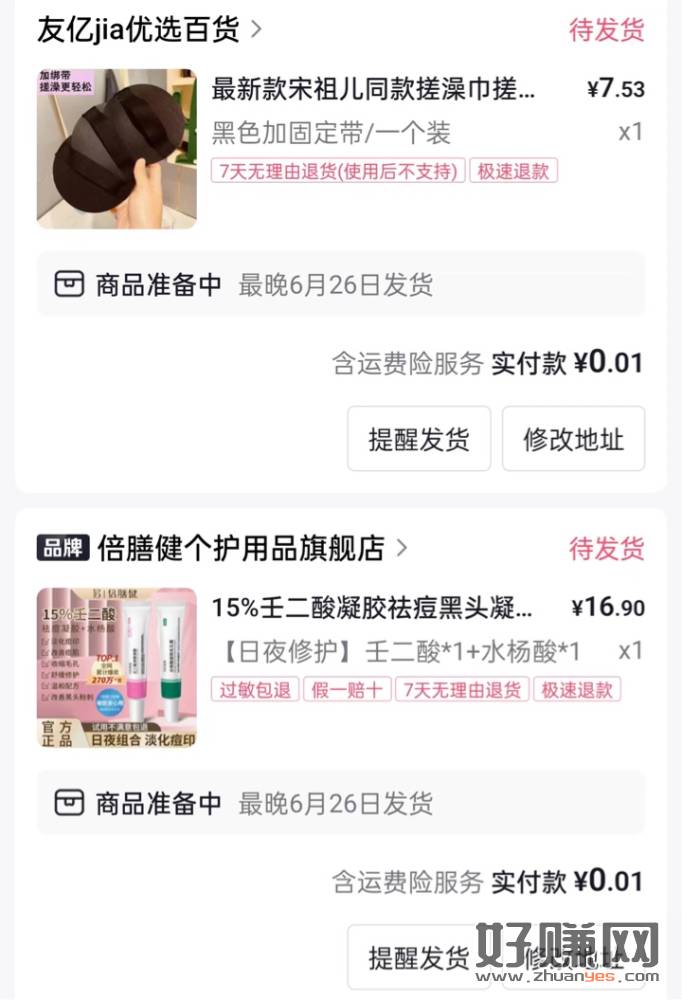Tap 提醒发货 for the 搓澡巾 order
Viewport: 682px width, 1000px height.
coord(418,439)
